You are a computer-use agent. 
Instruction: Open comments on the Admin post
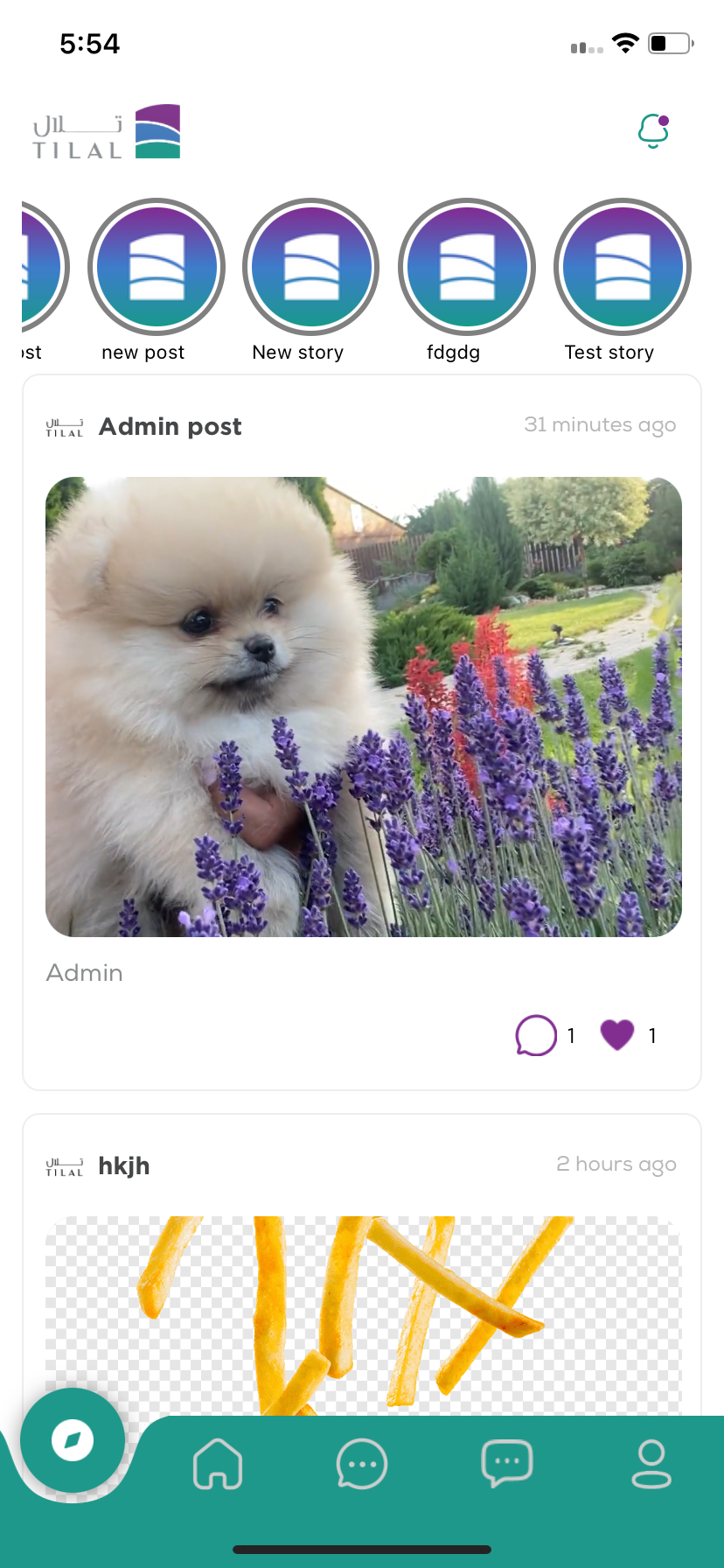point(536,1035)
